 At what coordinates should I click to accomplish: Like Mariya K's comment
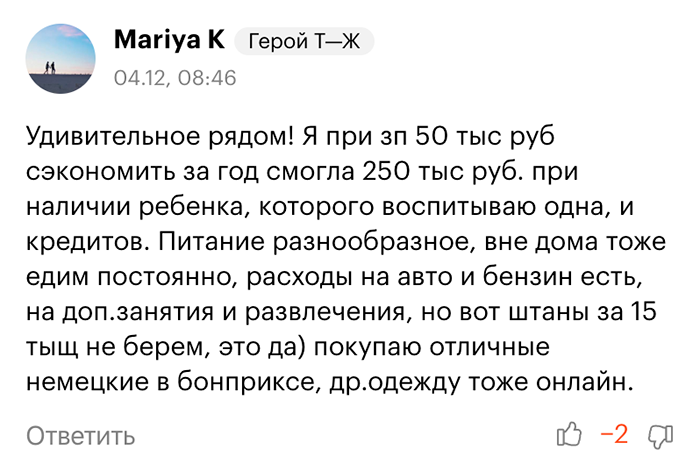point(568,436)
